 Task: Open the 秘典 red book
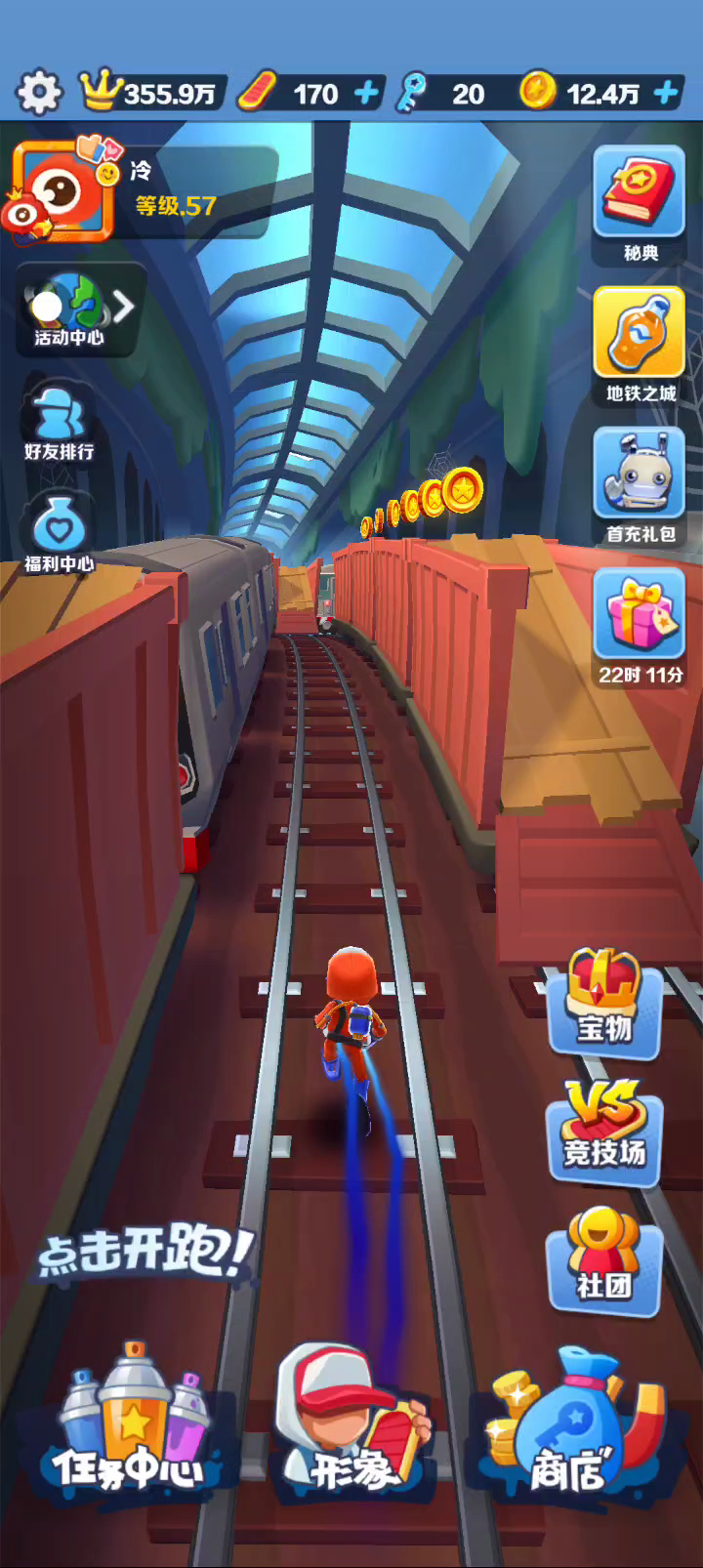coord(640,203)
